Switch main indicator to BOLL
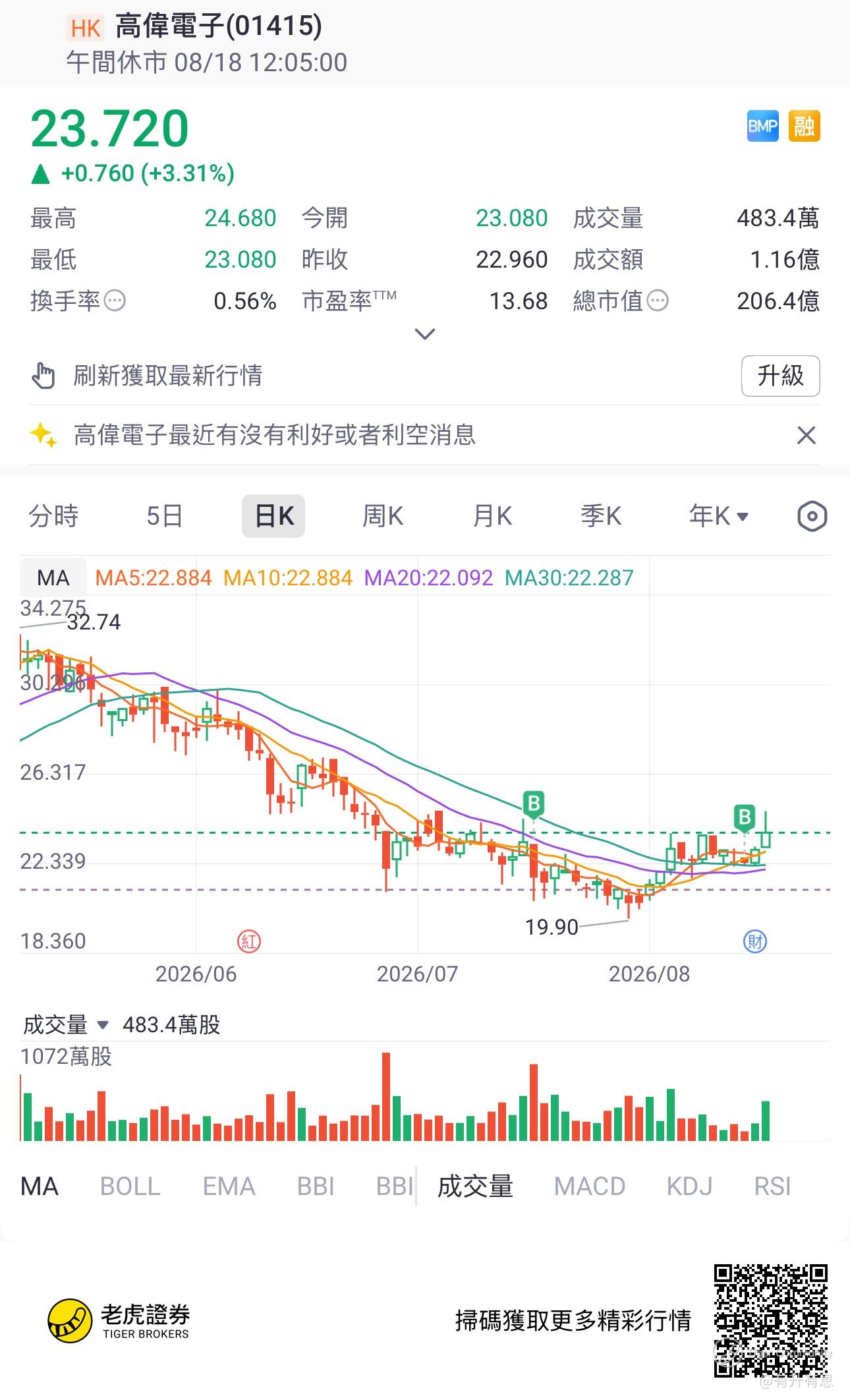The image size is (850, 1400). click(130, 1186)
